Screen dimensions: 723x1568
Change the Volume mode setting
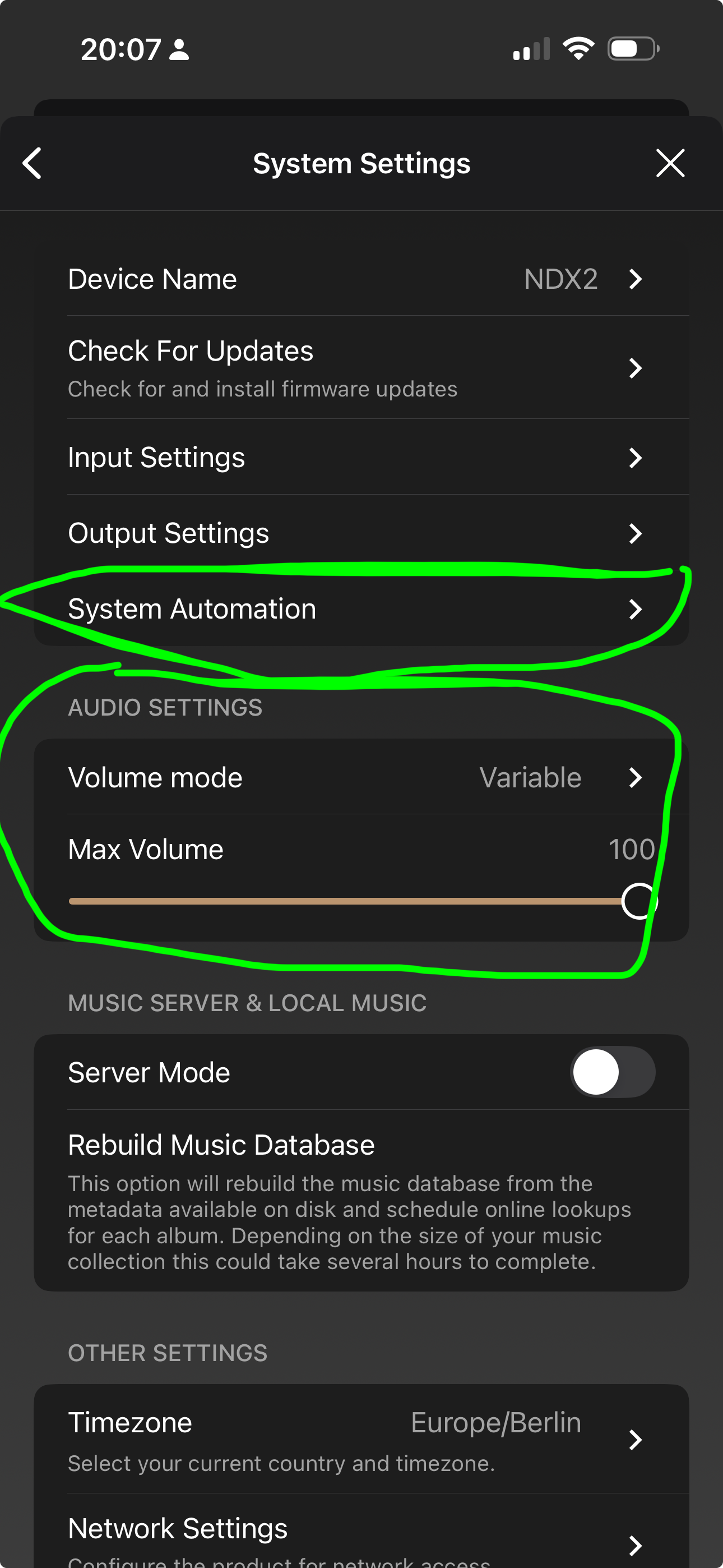point(361,777)
